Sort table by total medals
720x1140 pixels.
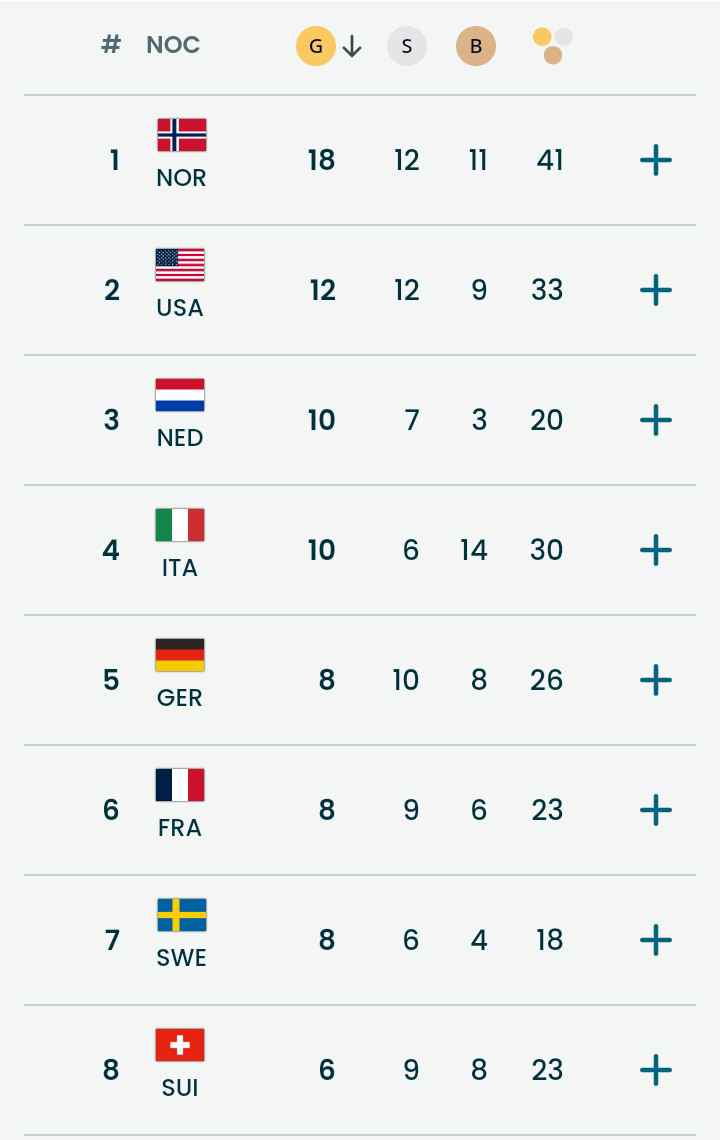[x=552, y=46]
